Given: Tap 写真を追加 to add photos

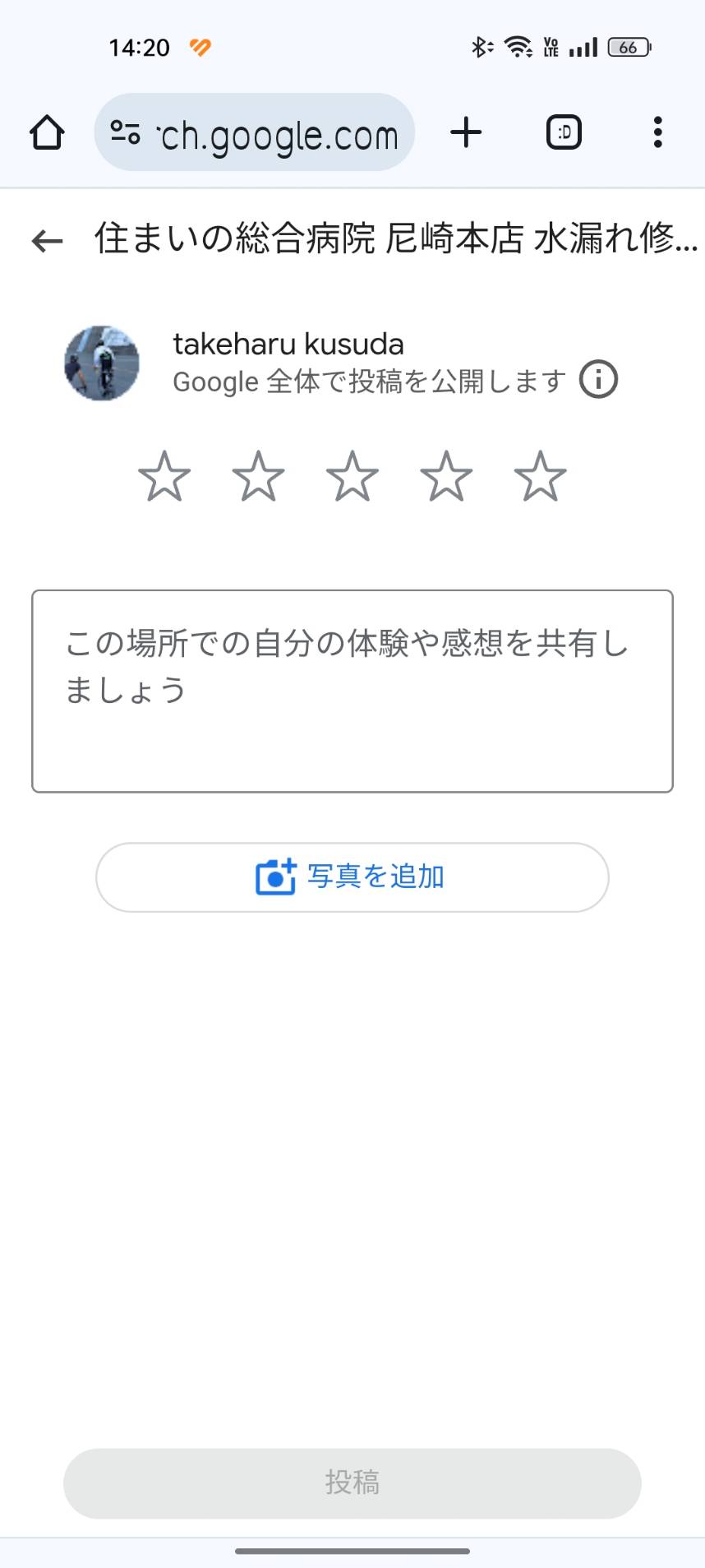Looking at the screenshot, I should pyautogui.click(x=352, y=877).
